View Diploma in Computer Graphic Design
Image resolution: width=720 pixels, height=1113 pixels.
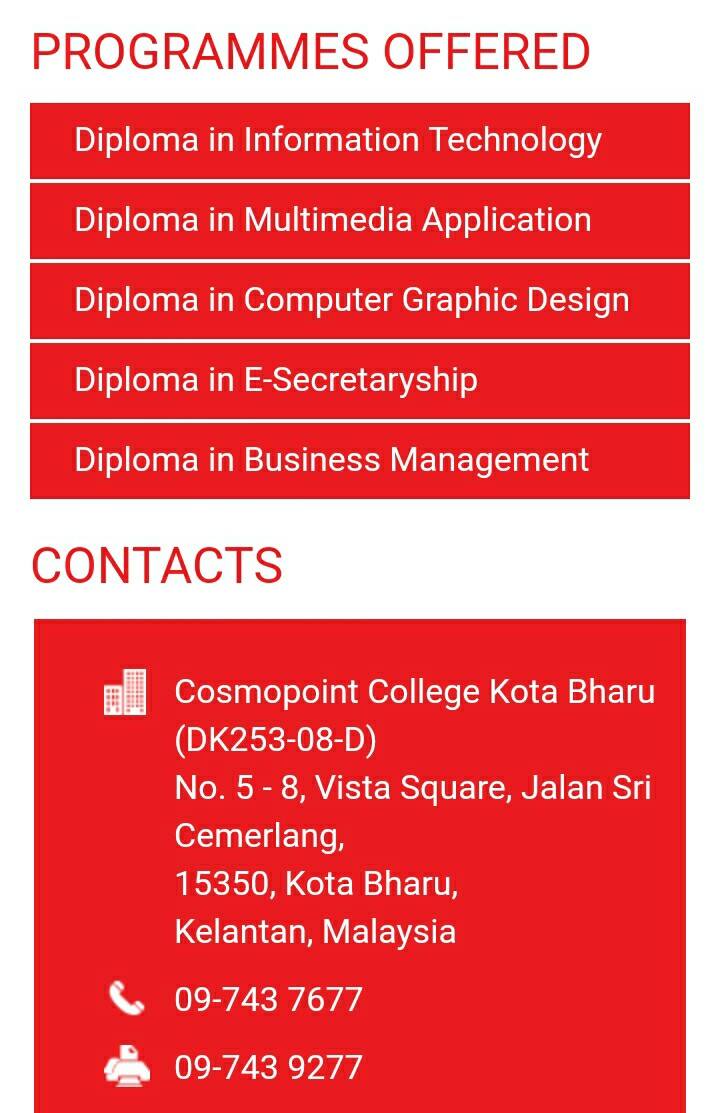(x=360, y=301)
